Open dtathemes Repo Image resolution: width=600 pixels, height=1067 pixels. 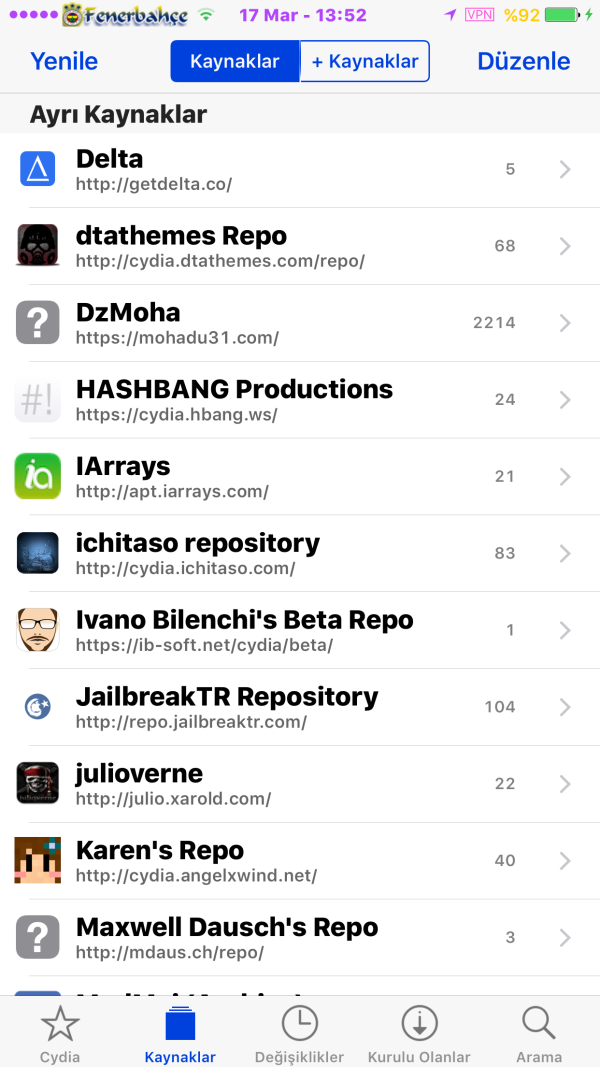[x=300, y=246]
